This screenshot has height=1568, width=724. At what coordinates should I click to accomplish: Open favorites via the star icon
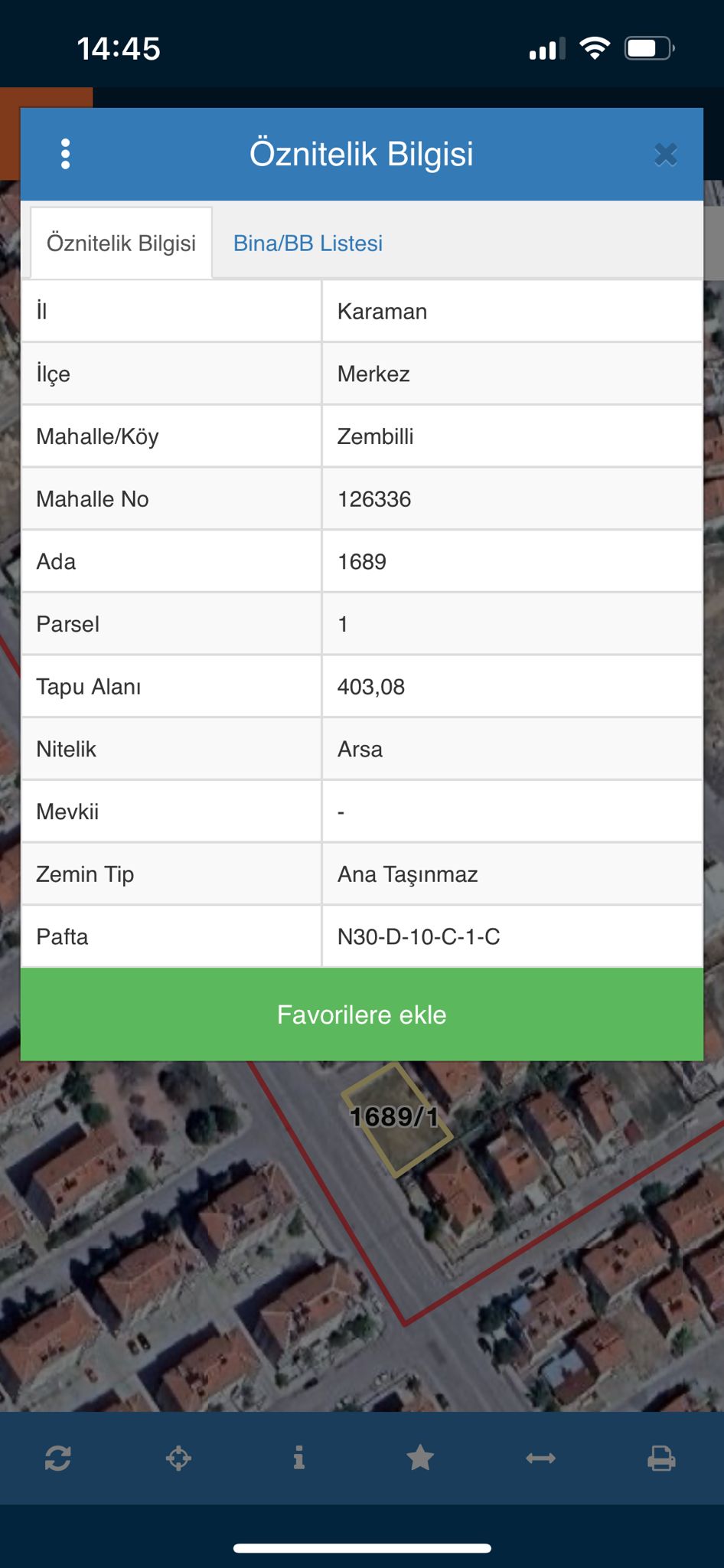pyautogui.click(x=421, y=1457)
